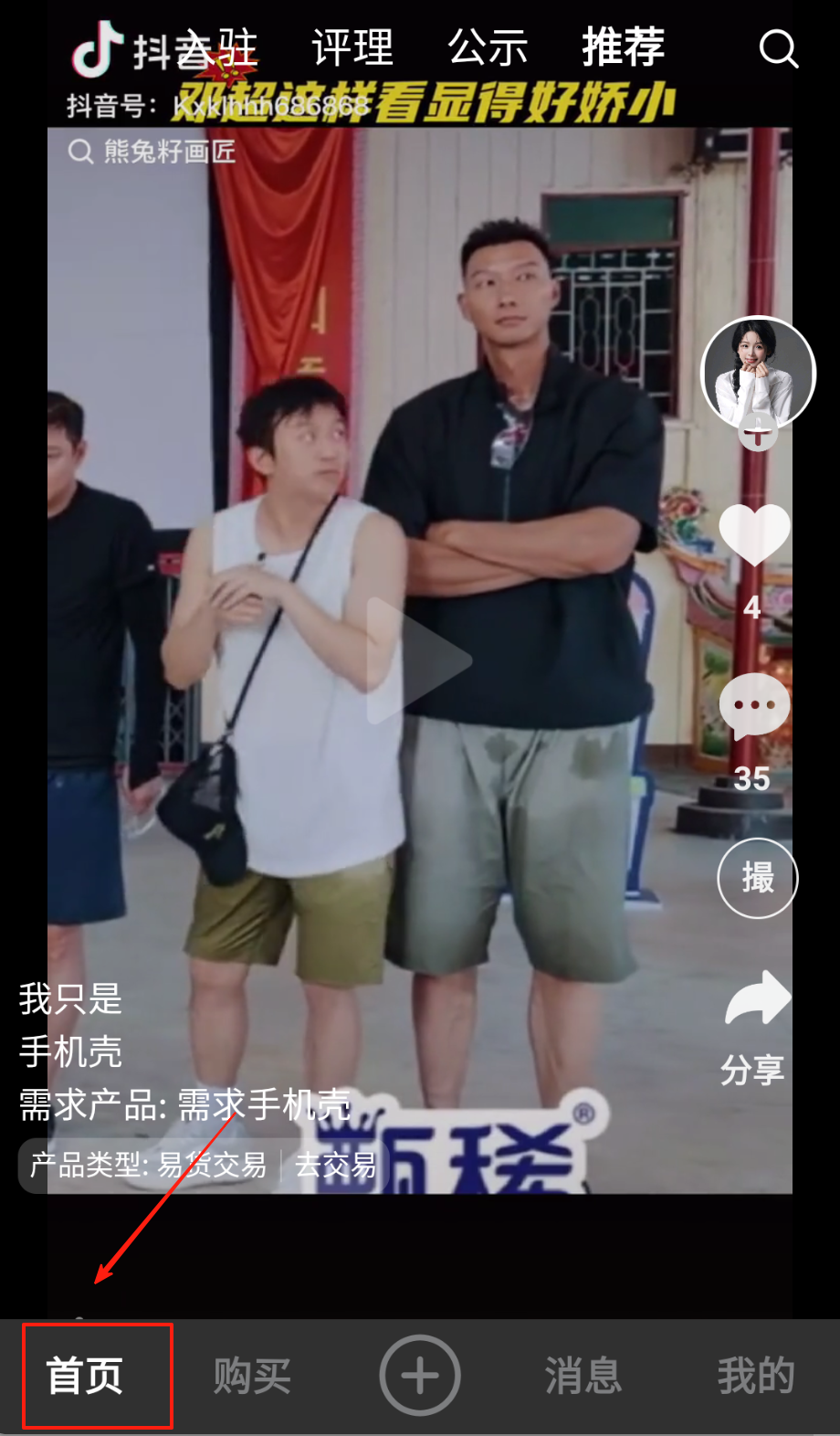The width and height of the screenshot is (840, 1436).
Task: Tap the 撮 round button
Action: coord(757,878)
